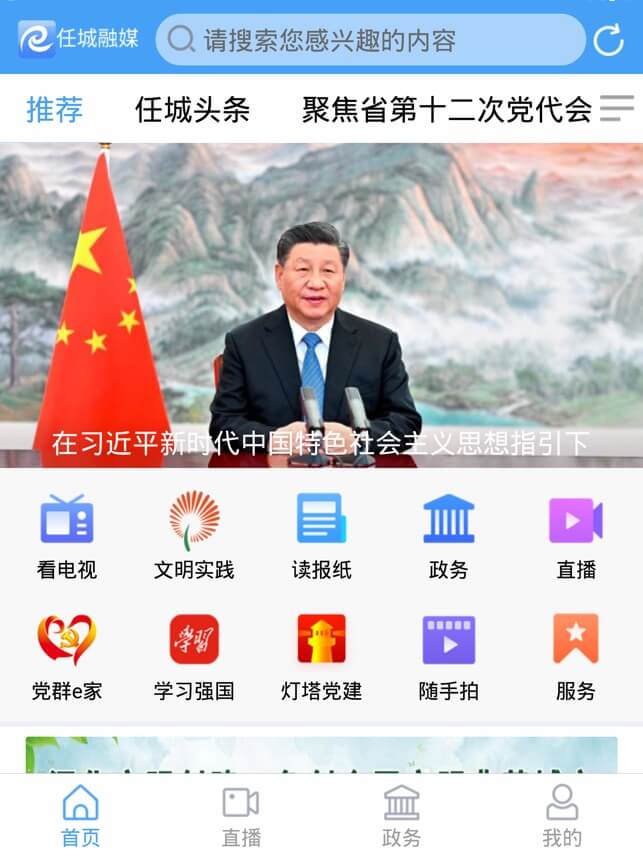Go to 我的 in the bottom navigation
643x858 pixels.
point(562,815)
